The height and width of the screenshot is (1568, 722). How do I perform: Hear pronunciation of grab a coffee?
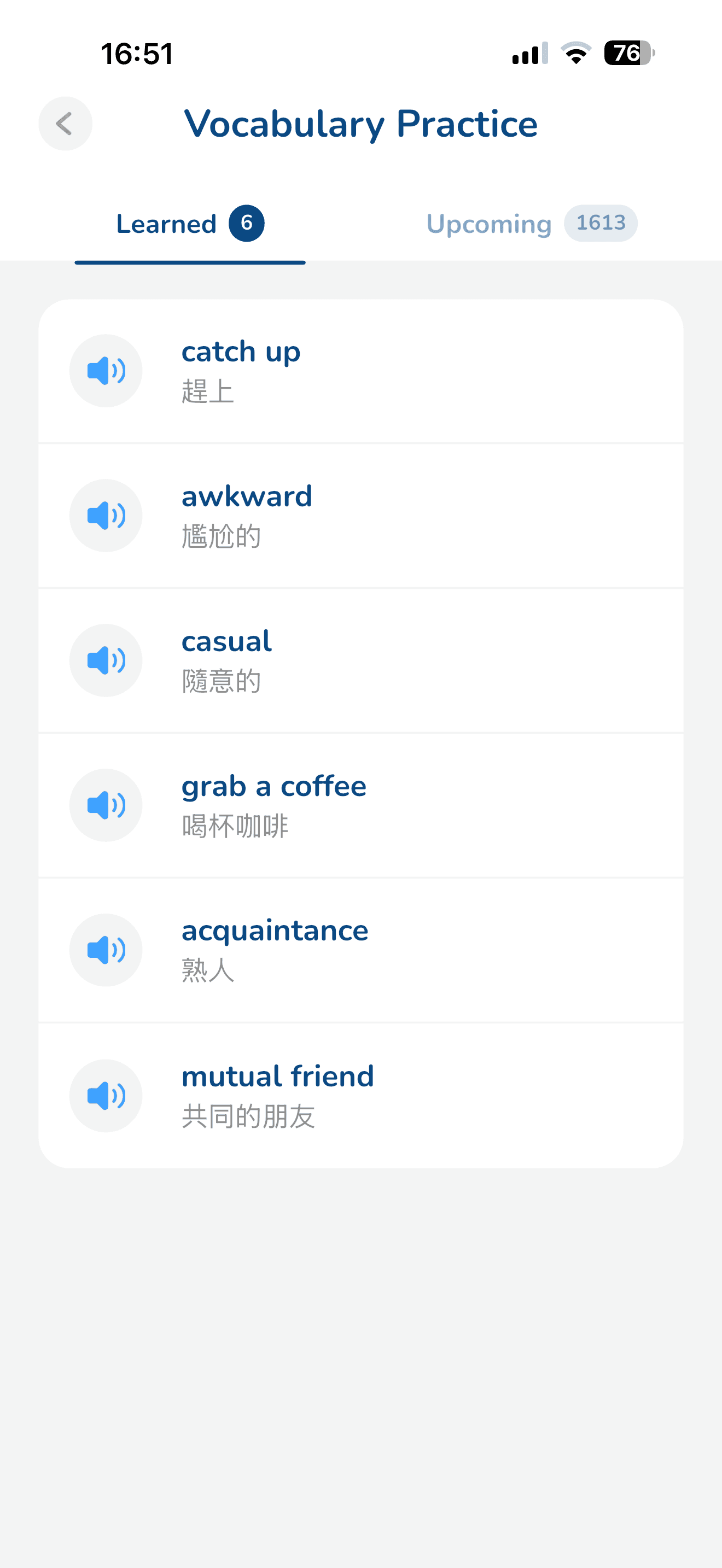tap(106, 805)
